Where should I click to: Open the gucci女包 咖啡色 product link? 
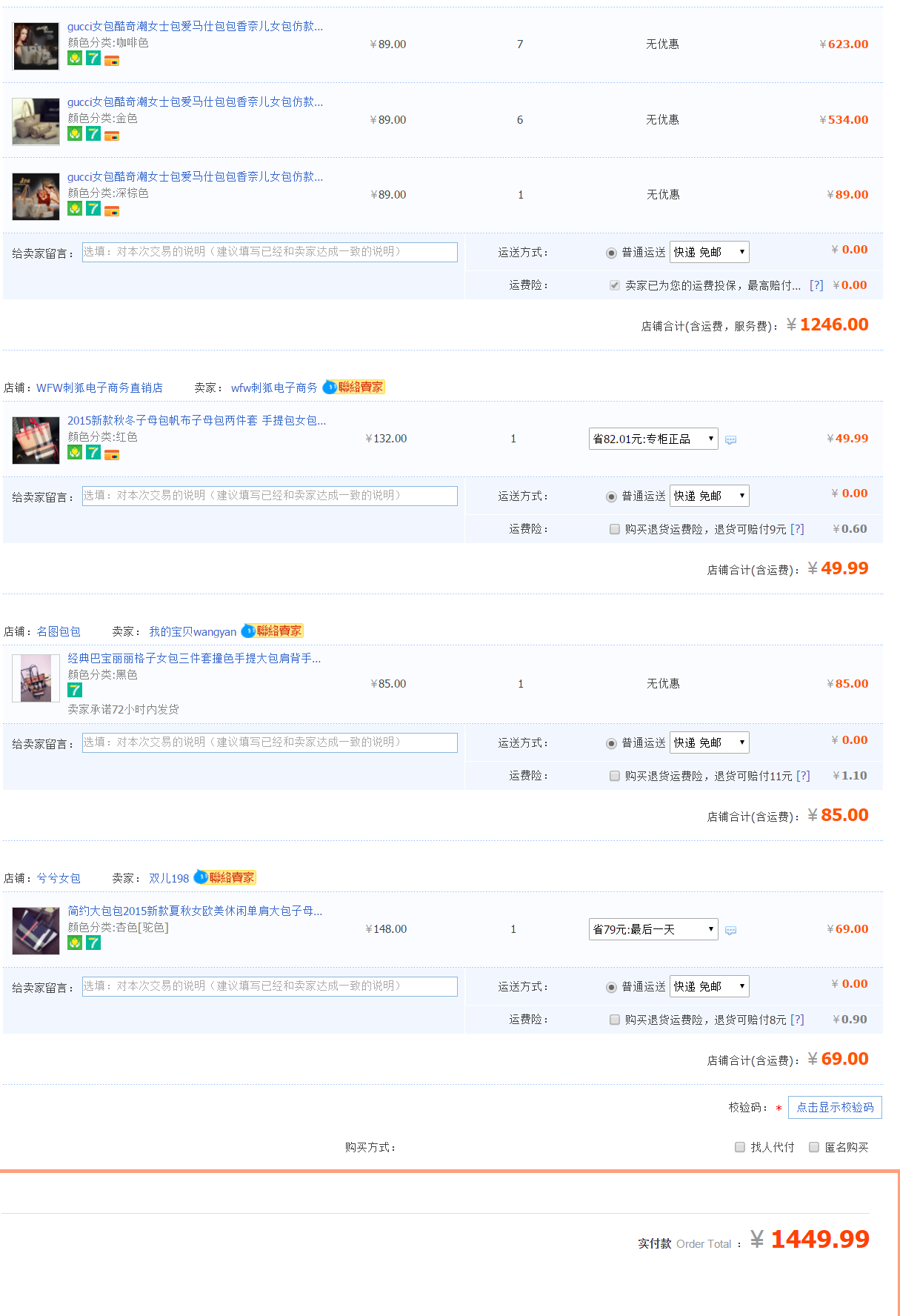[195, 26]
